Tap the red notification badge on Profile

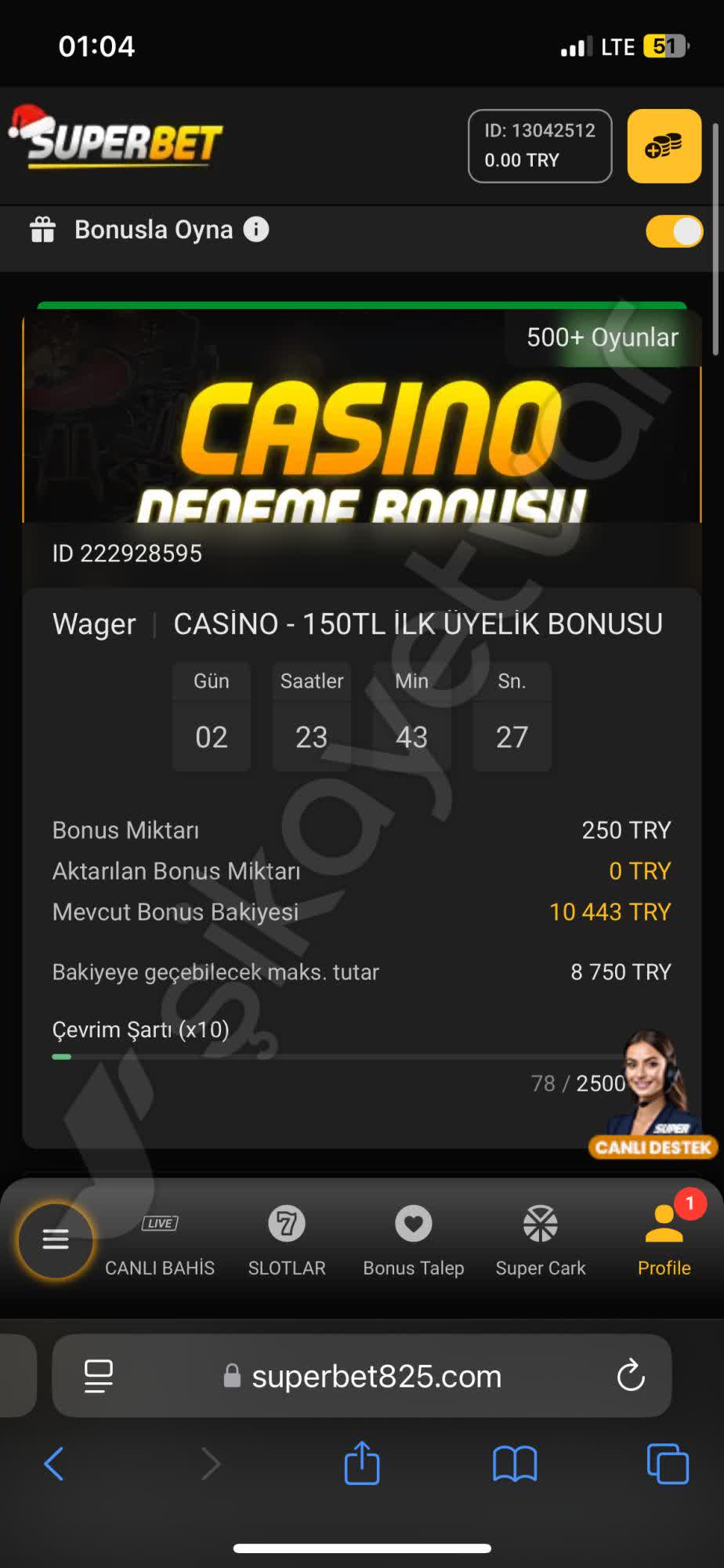coord(689,1205)
